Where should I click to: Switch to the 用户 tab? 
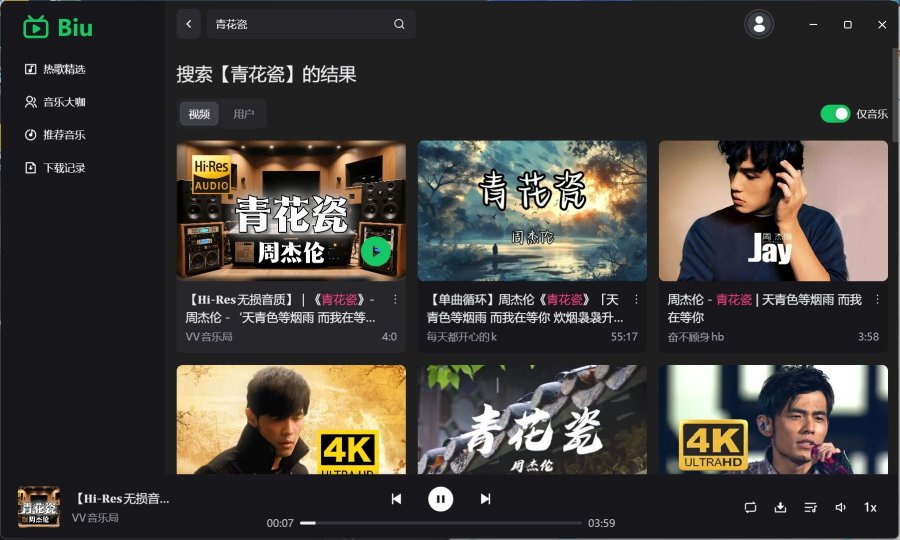pyautogui.click(x=244, y=114)
